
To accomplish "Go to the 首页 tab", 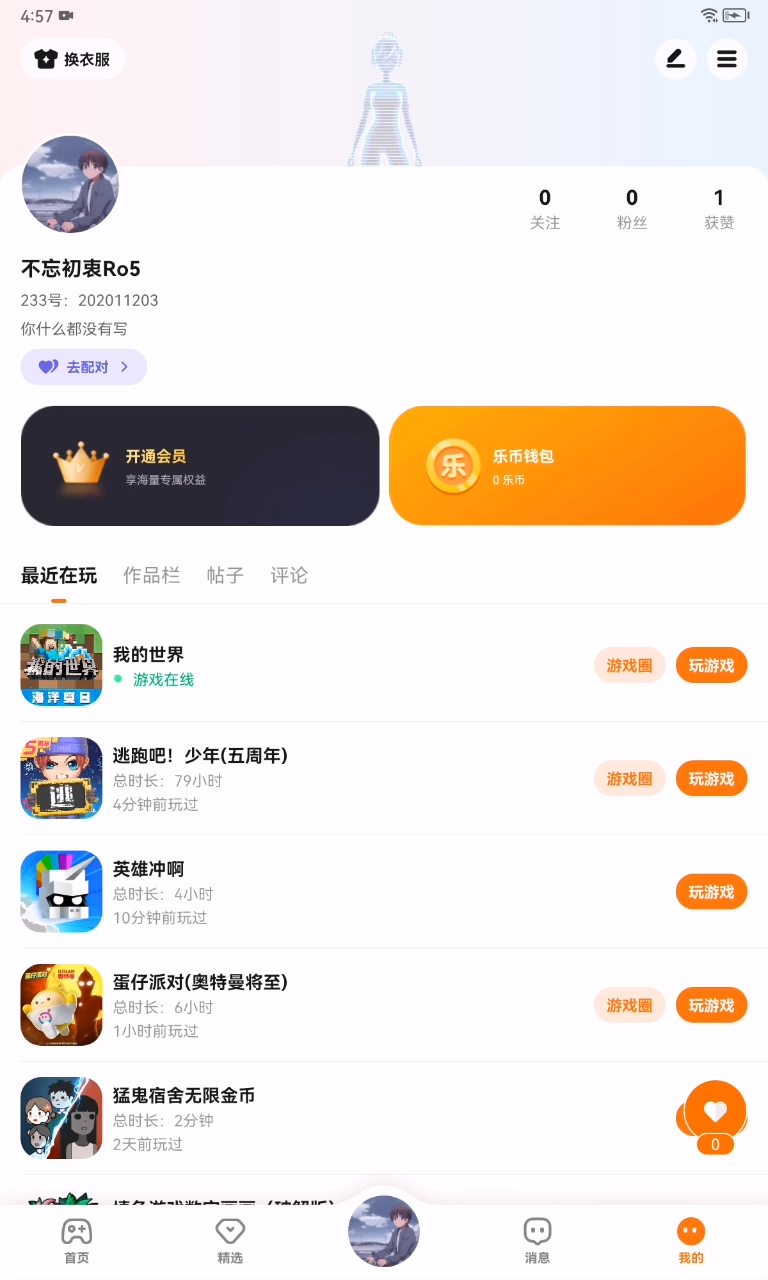I will pos(77,1241).
